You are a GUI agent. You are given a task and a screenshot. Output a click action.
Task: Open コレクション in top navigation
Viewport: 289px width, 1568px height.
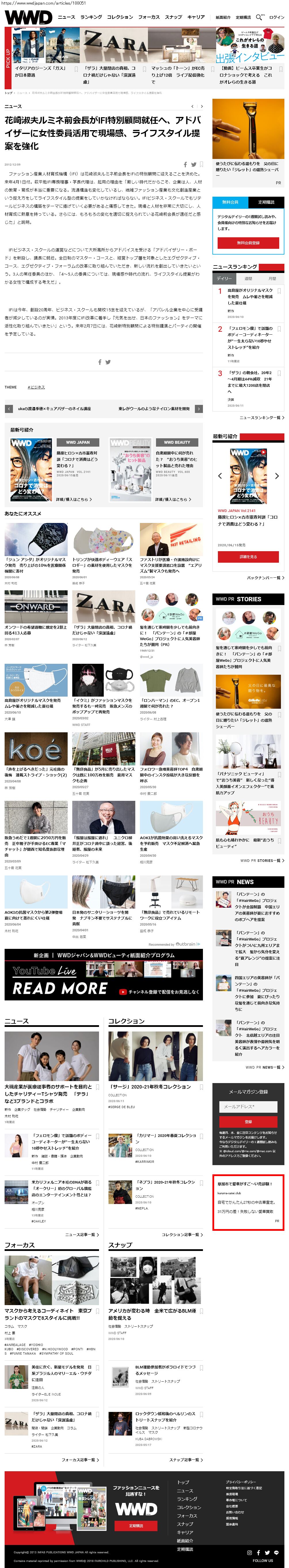(x=119, y=17)
